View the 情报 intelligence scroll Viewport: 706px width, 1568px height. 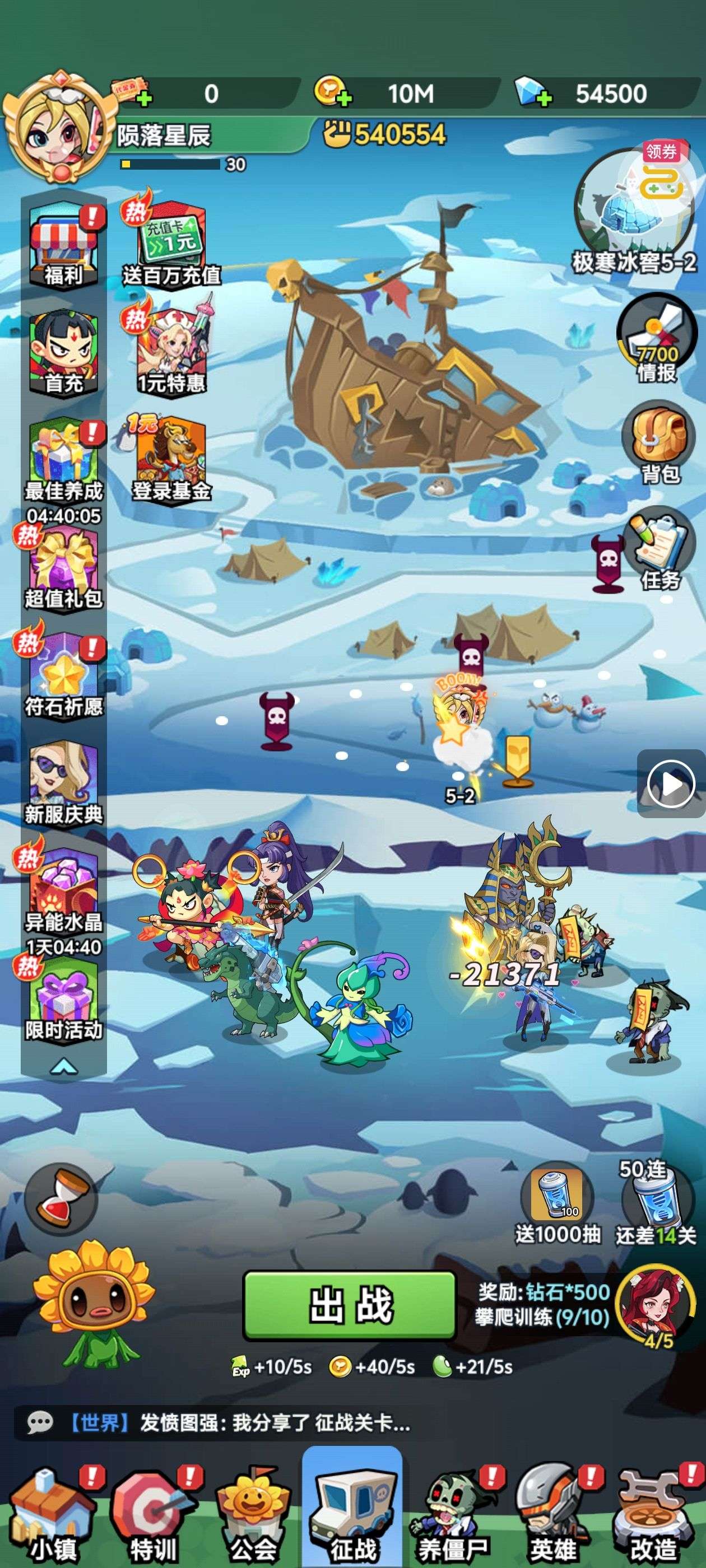click(x=657, y=338)
